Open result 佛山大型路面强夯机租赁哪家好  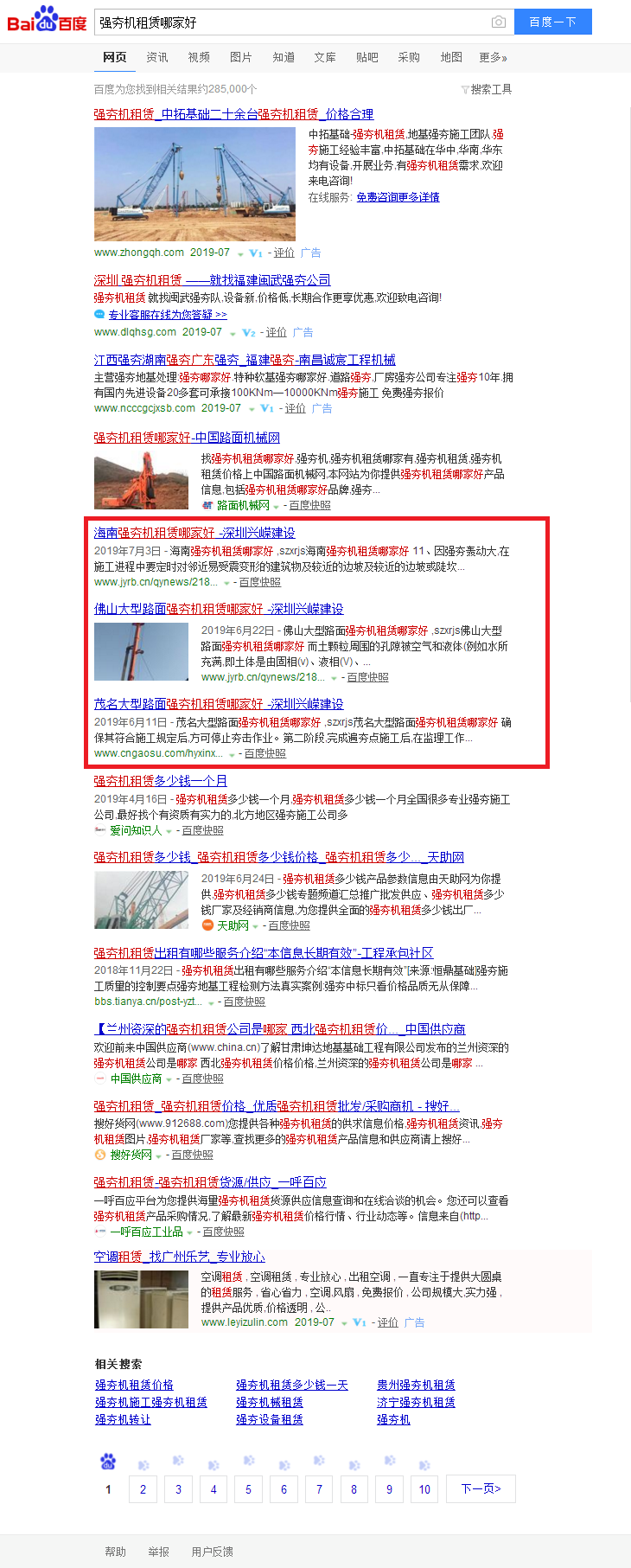point(219,609)
